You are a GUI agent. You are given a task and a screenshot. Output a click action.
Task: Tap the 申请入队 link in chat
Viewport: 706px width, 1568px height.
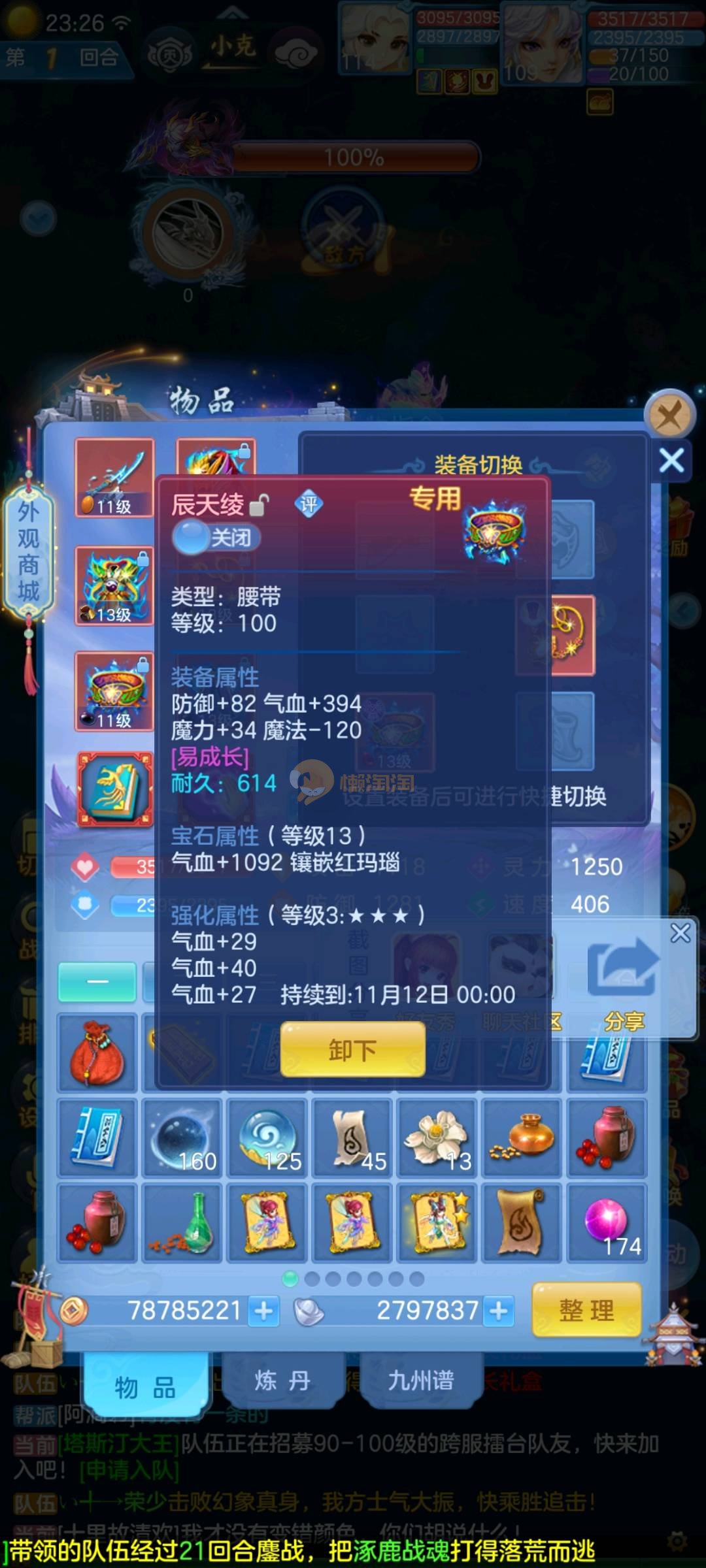129,1471
